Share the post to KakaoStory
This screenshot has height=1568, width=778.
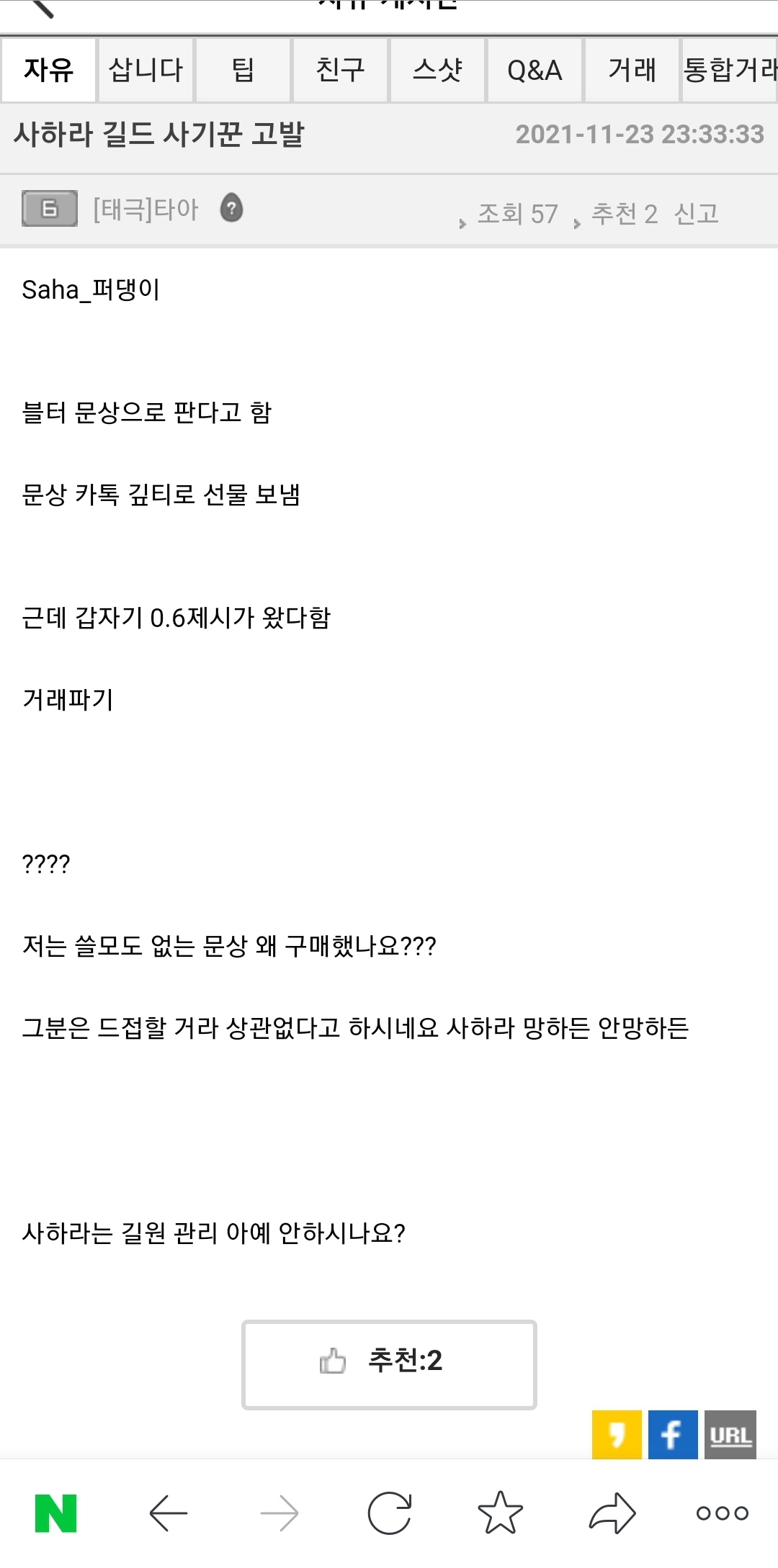[x=617, y=1434]
